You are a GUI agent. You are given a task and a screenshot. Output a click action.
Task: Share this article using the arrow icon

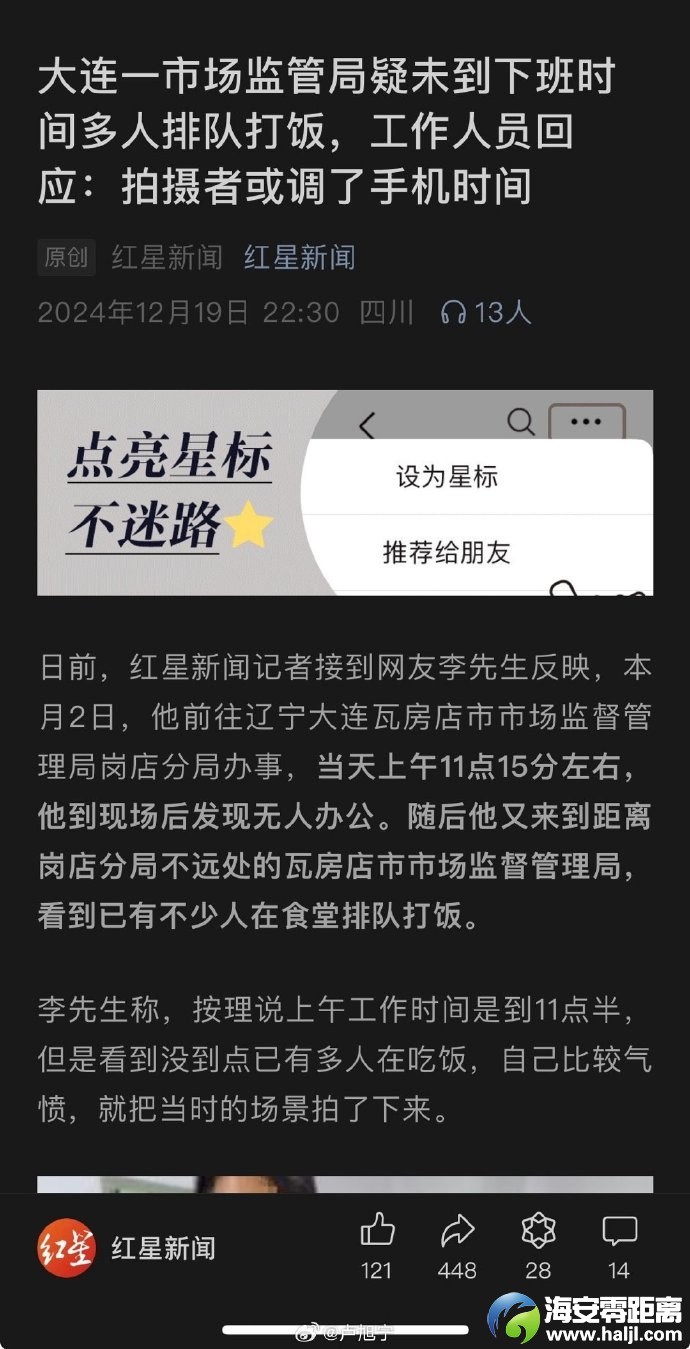(x=457, y=1230)
